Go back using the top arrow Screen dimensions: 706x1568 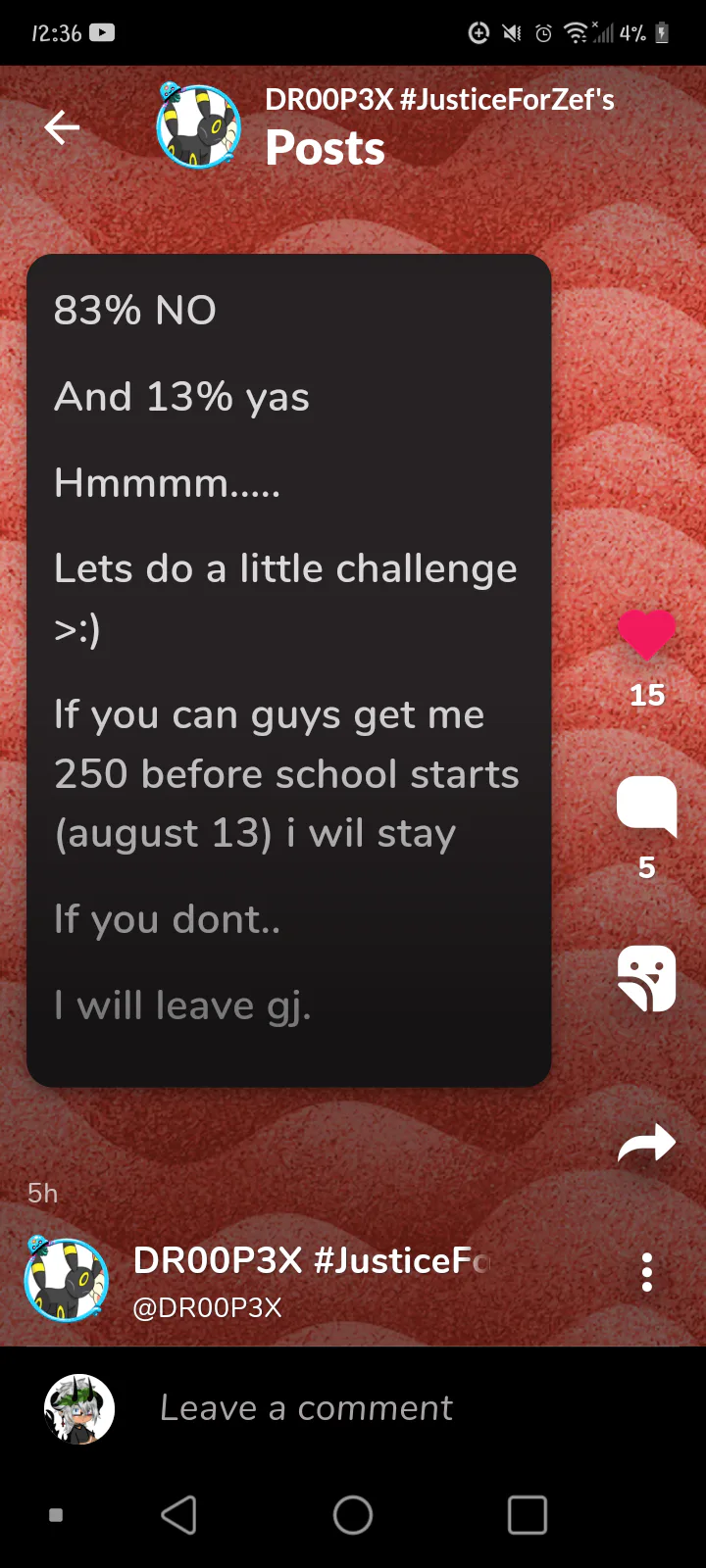click(x=62, y=127)
